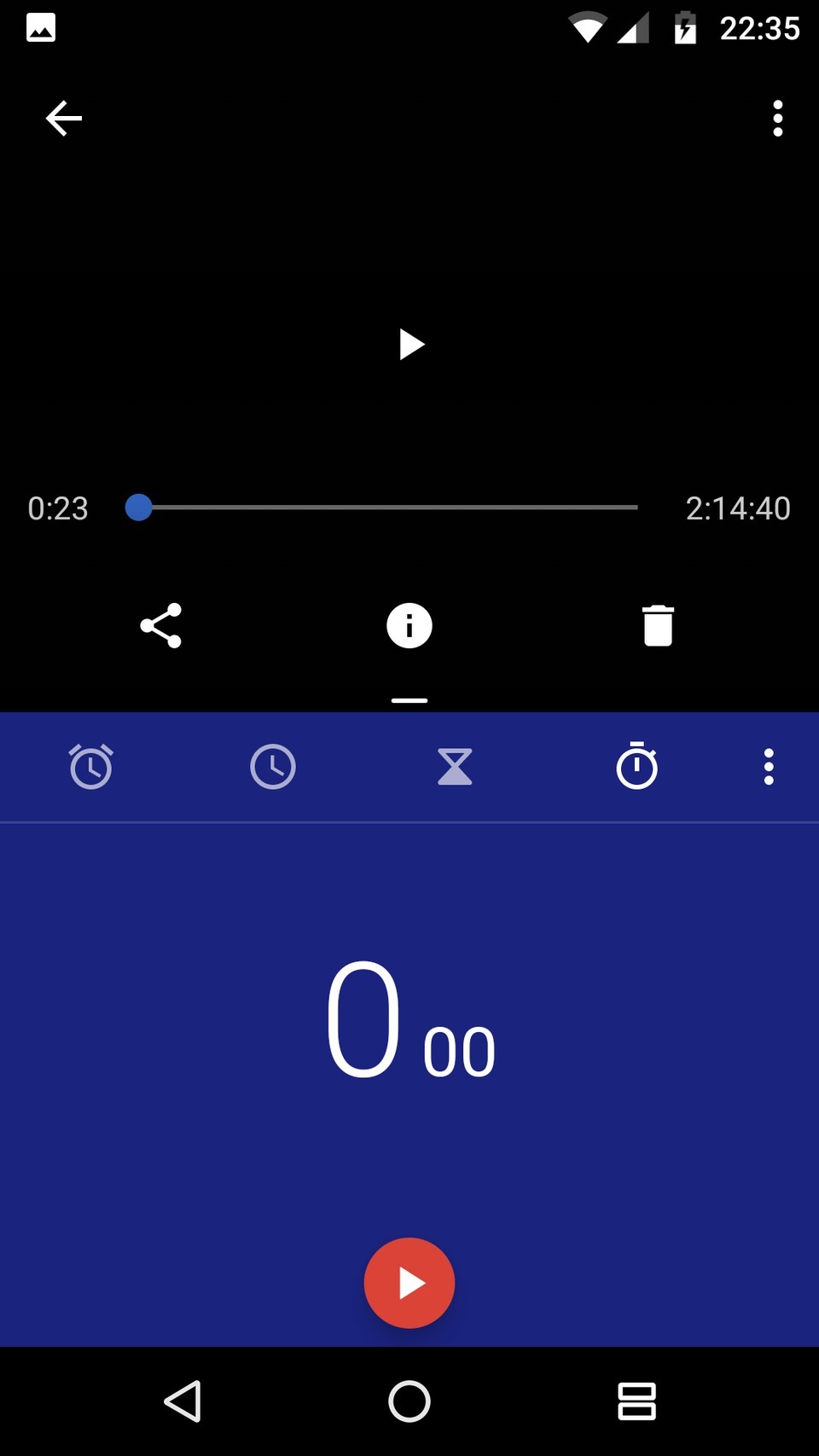Screen dimensions: 819x1456
Task: Select the Stopwatch tab
Action: pos(637,766)
